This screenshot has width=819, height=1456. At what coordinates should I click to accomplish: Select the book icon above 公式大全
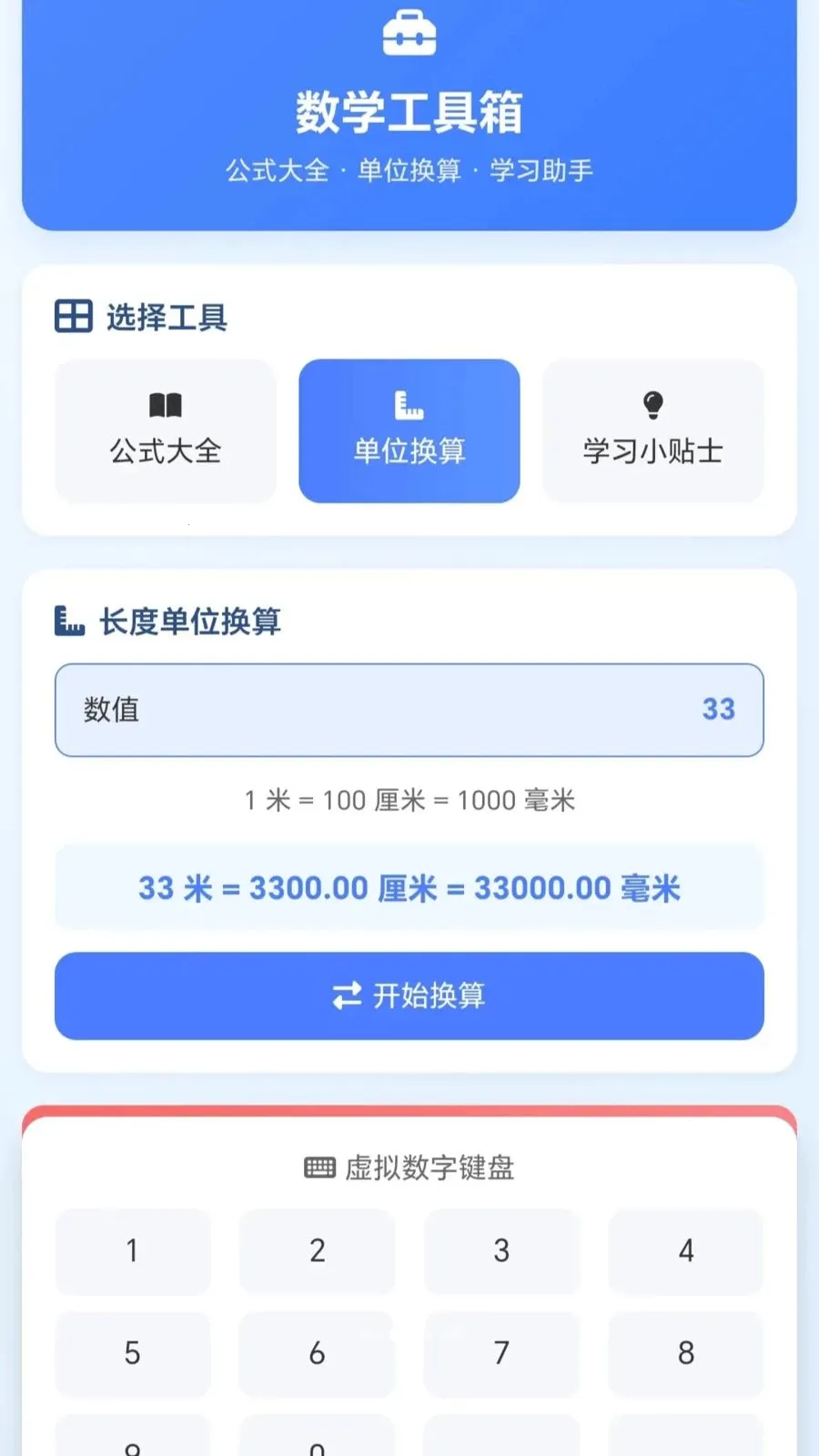click(165, 403)
